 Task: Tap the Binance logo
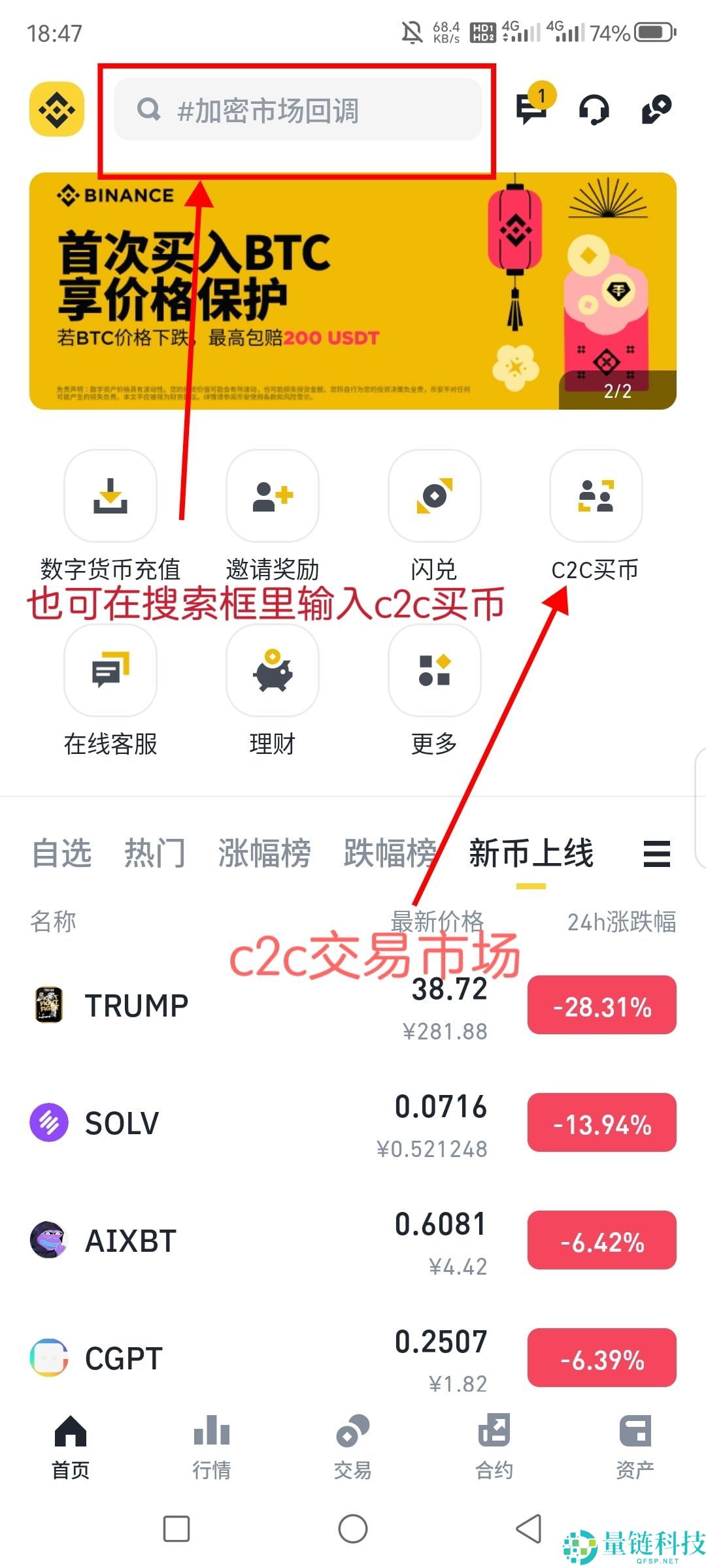point(56,108)
